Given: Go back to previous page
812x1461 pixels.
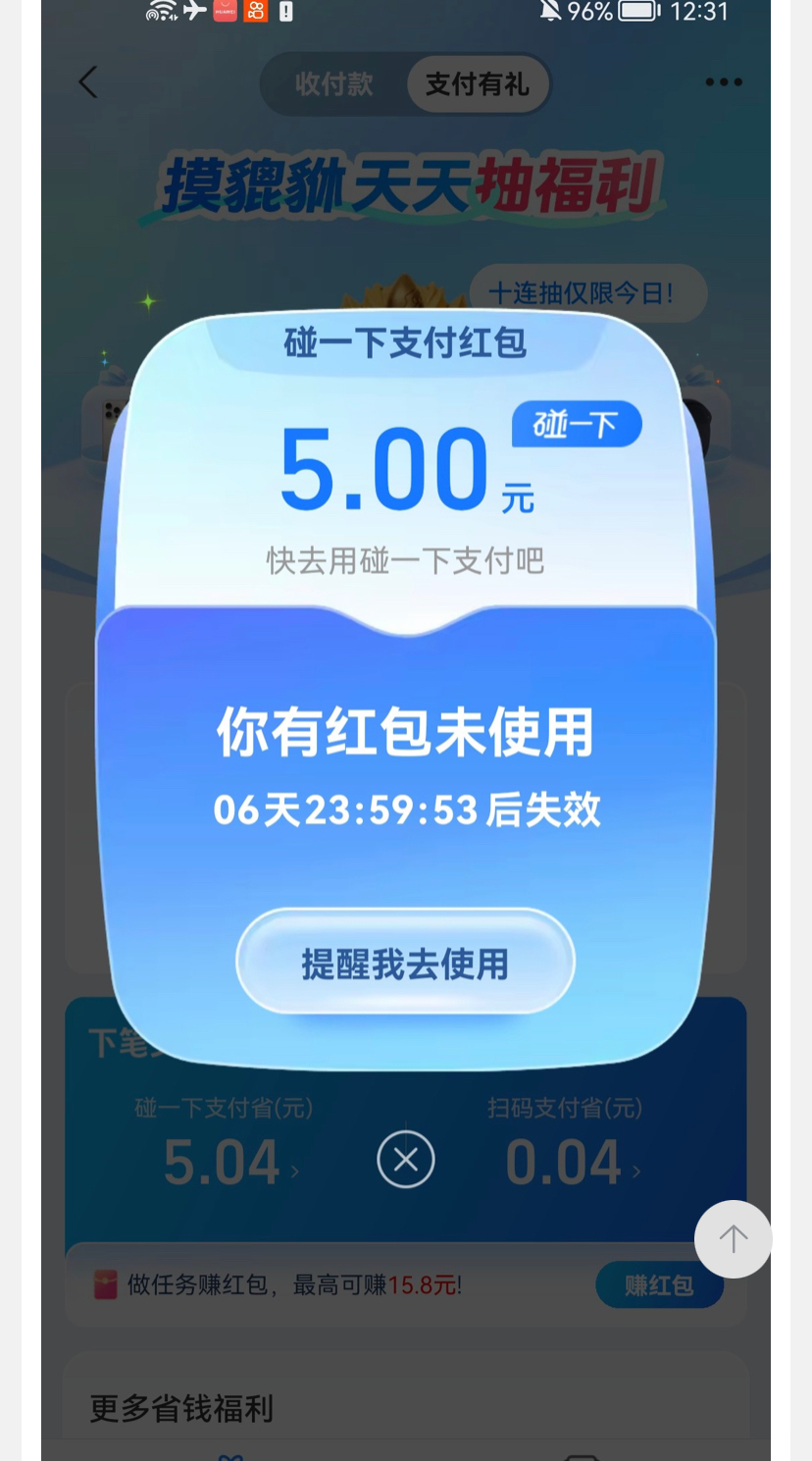Looking at the screenshot, I should point(88,82).
